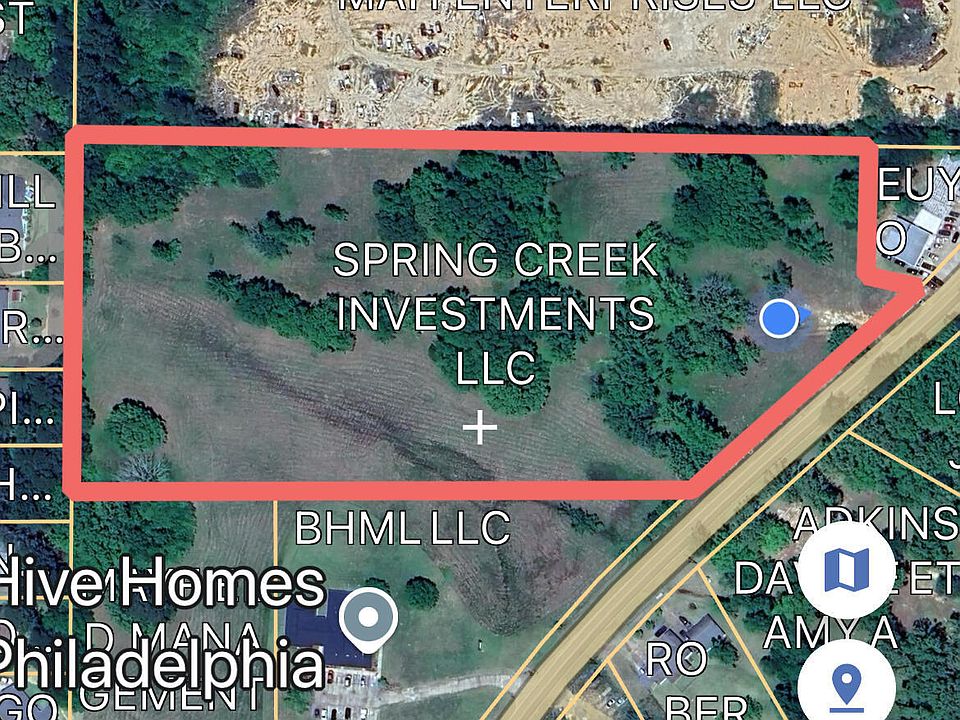Viewport: 960px width, 720px height.
Task: Select the Spring Creek Investments LLC parcel
Action: pos(495,313)
